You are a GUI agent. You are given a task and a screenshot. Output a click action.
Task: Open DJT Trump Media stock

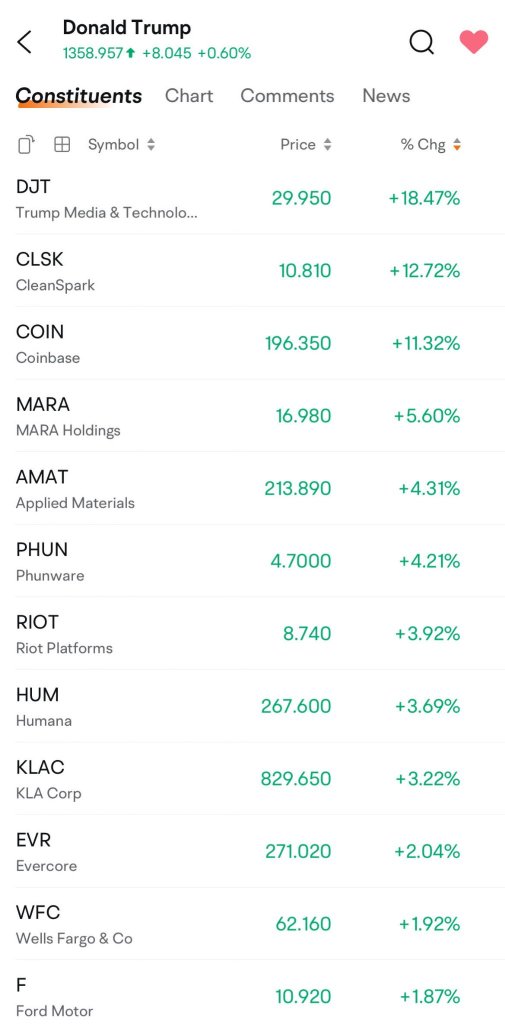(x=252, y=198)
